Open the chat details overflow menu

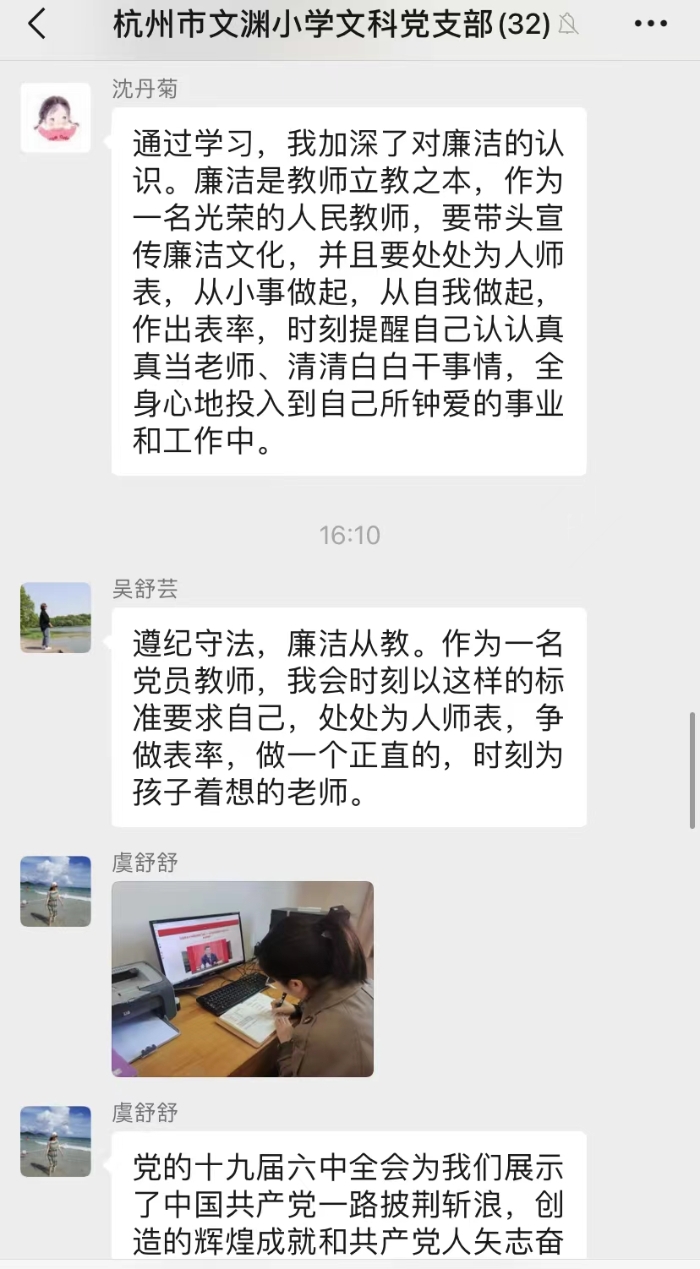pyautogui.click(x=650, y=24)
